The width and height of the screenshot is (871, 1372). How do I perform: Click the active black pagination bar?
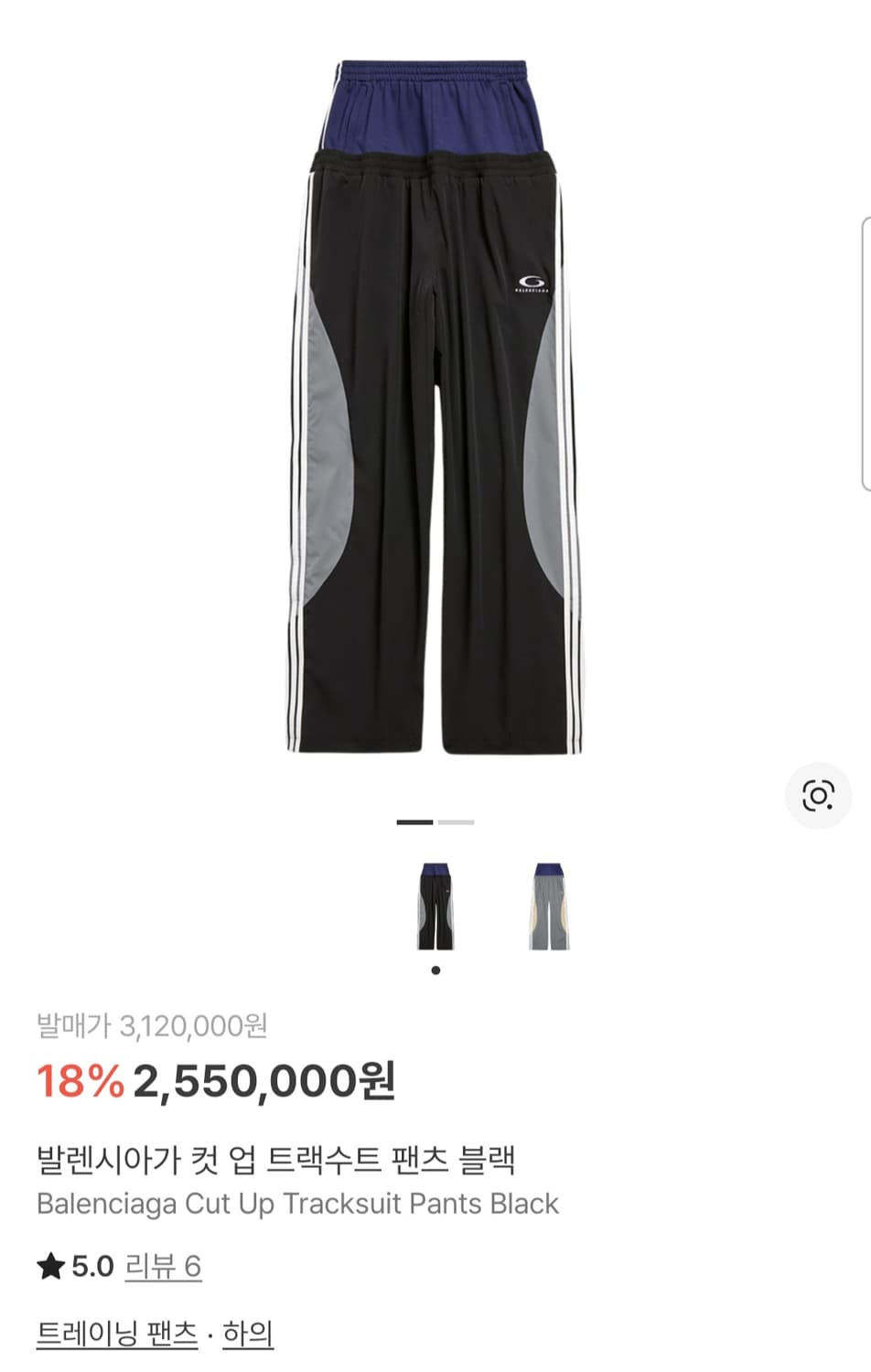[414, 823]
